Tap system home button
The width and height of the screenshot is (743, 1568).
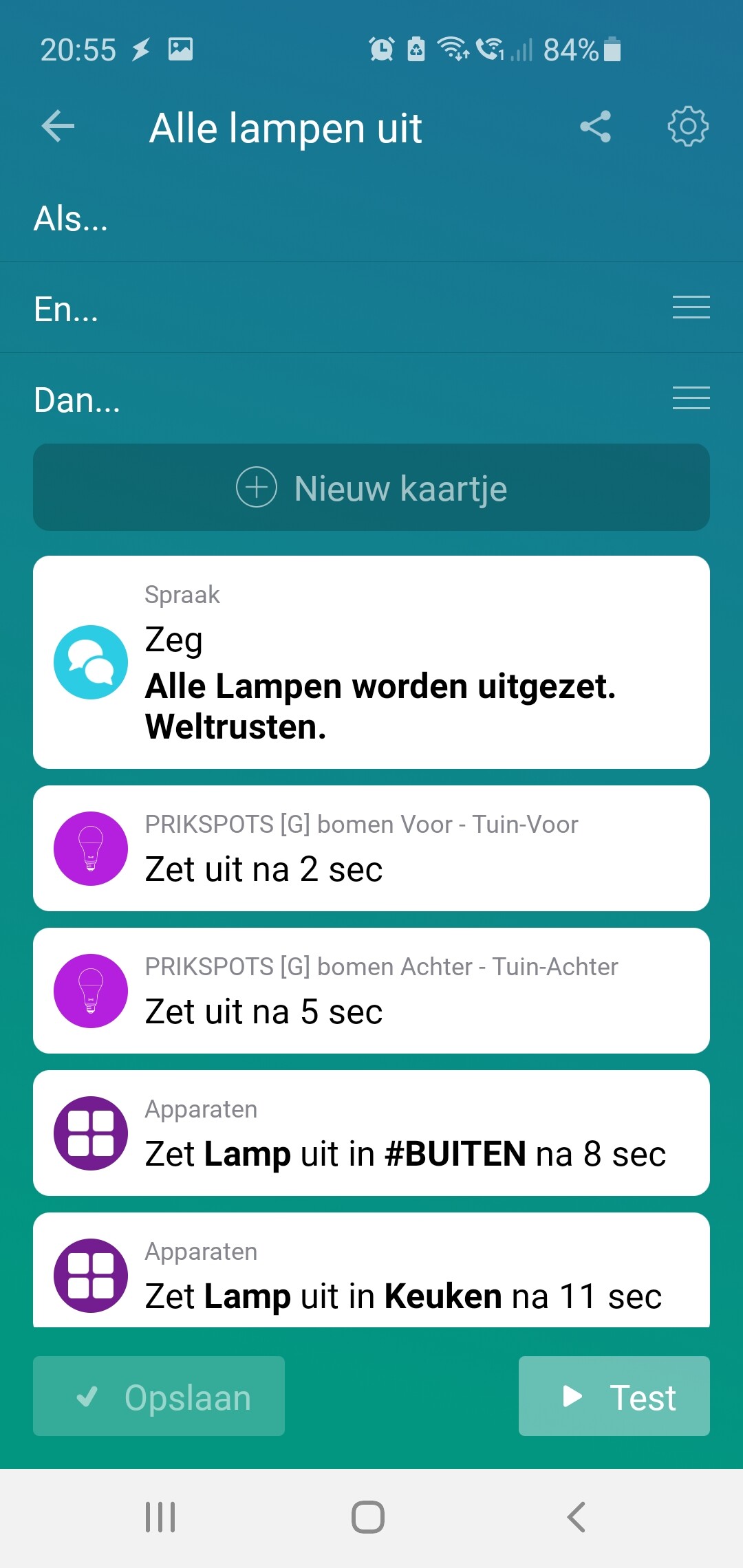pyautogui.click(x=368, y=1517)
